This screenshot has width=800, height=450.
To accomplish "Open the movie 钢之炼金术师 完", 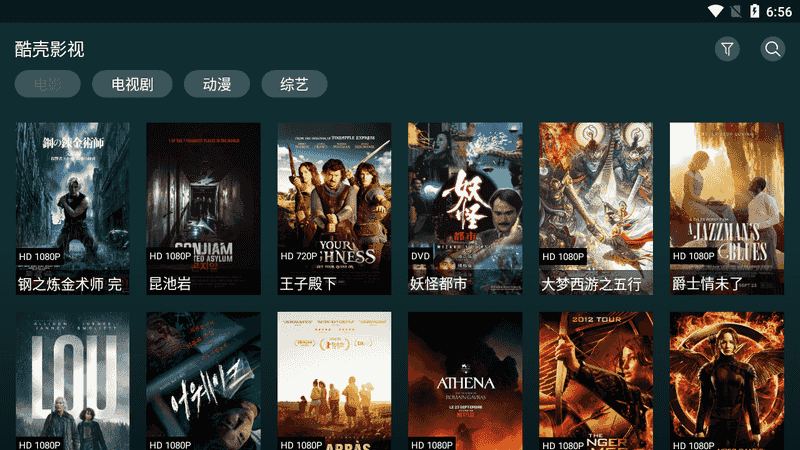I will (72, 208).
